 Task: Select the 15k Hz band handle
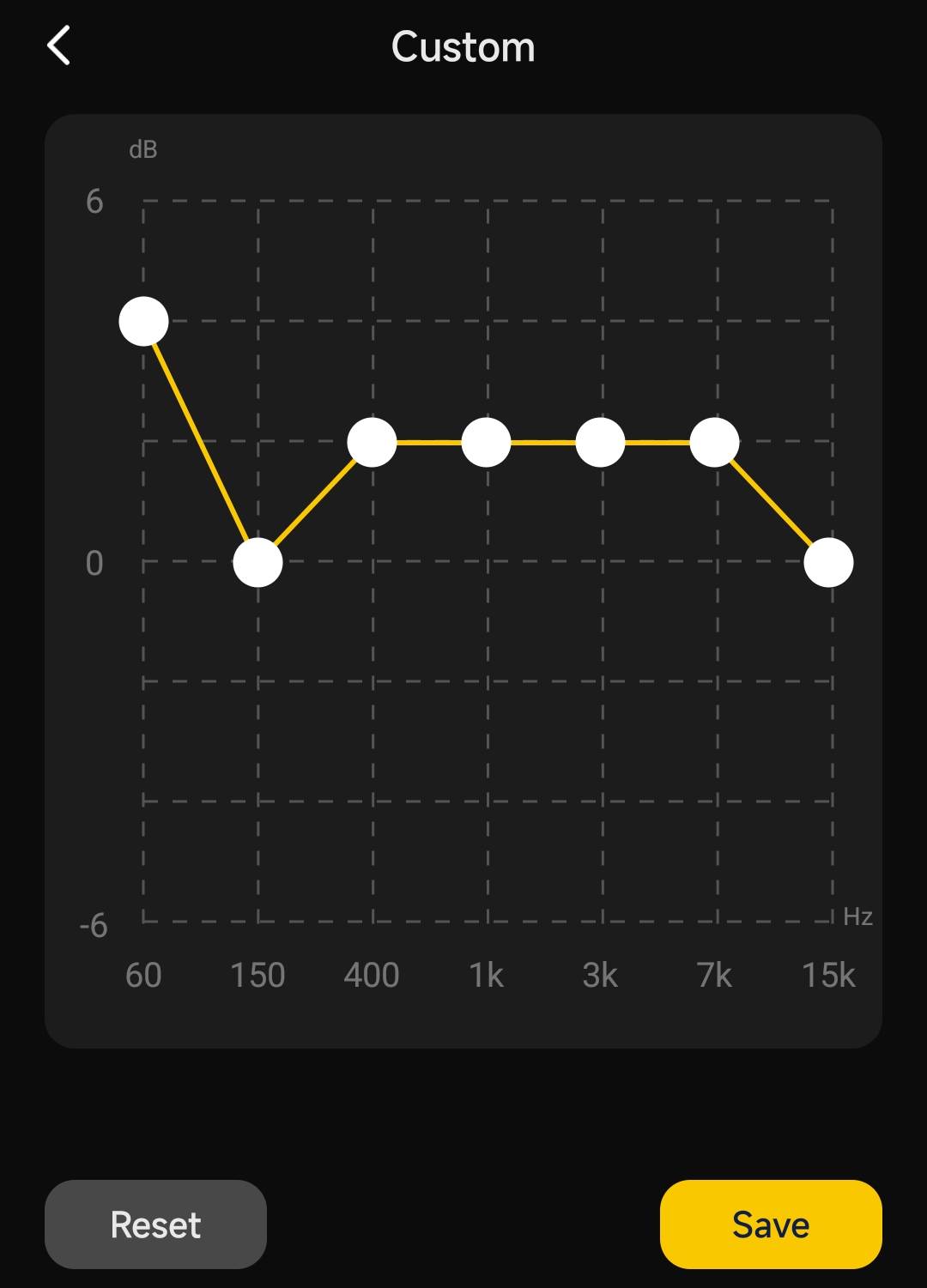click(x=828, y=563)
